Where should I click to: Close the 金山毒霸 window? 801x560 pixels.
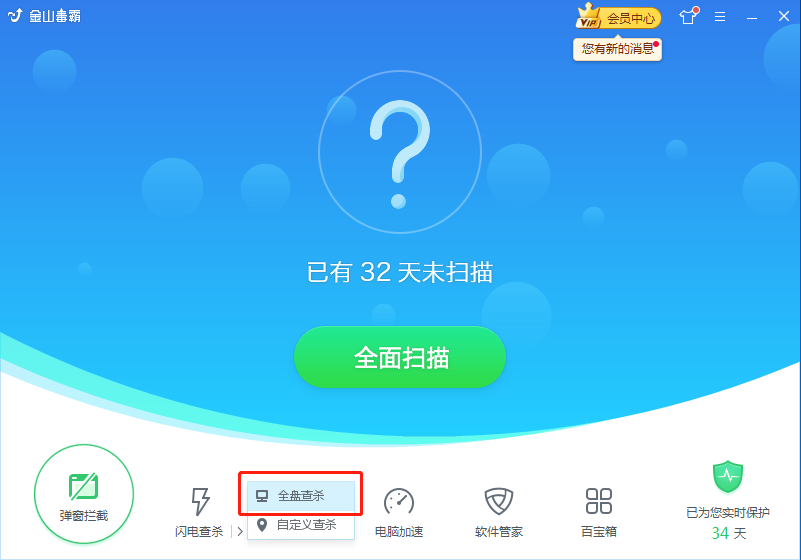point(784,17)
